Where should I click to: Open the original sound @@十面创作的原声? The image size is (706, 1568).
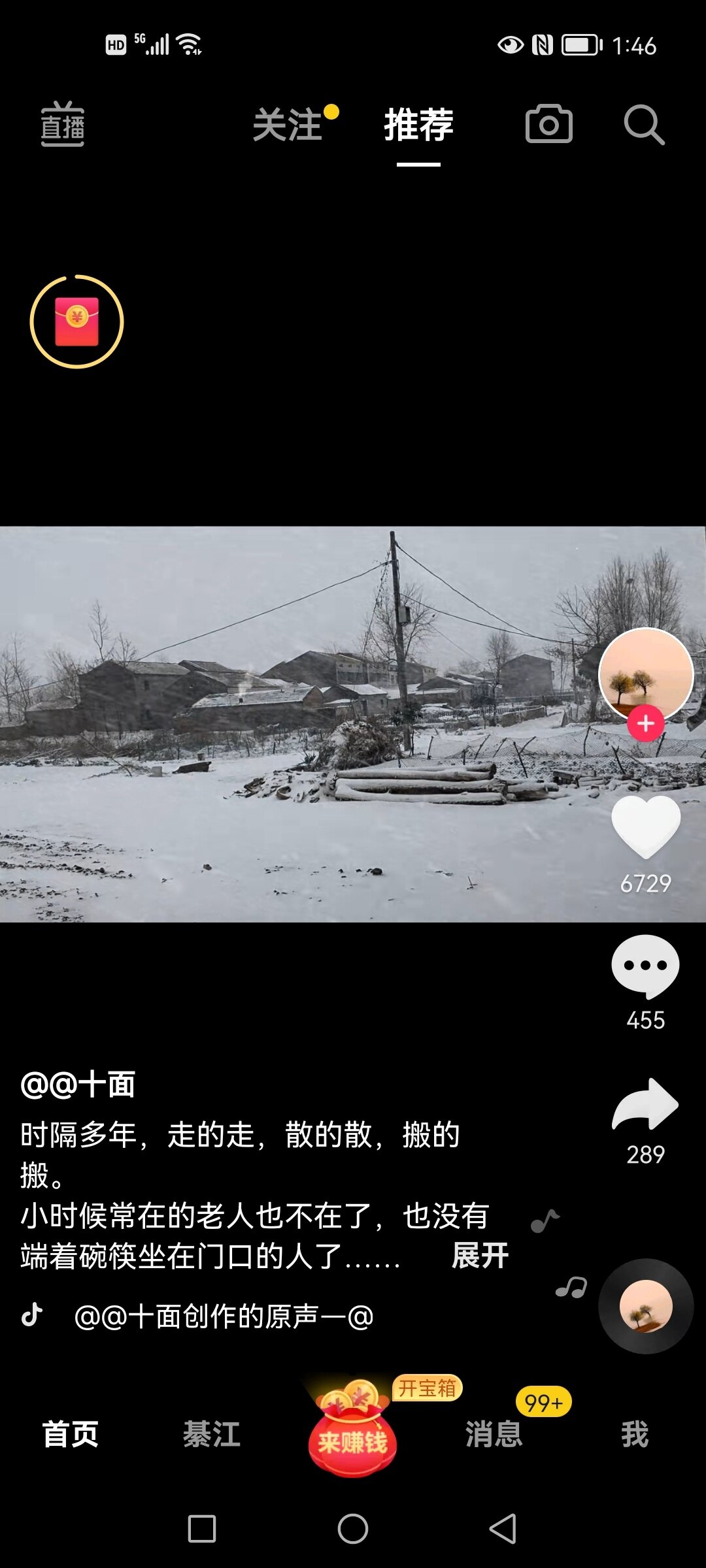point(224,1316)
